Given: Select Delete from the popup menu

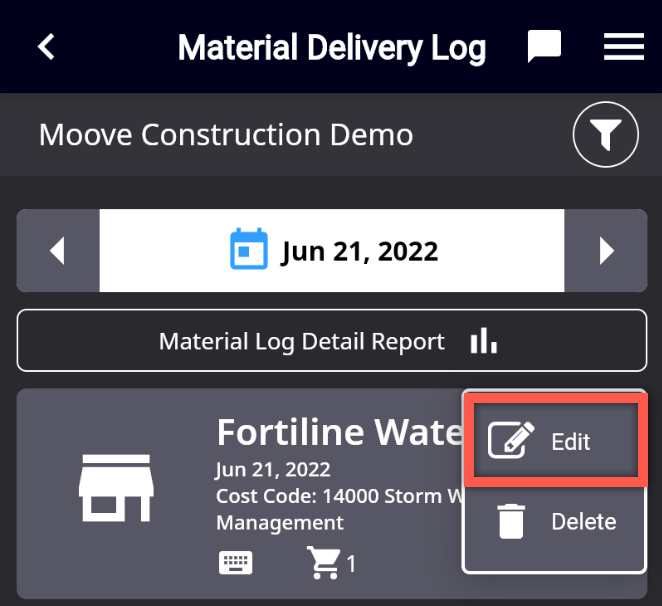Looking at the screenshot, I should pyautogui.click(x=554, y=522).
